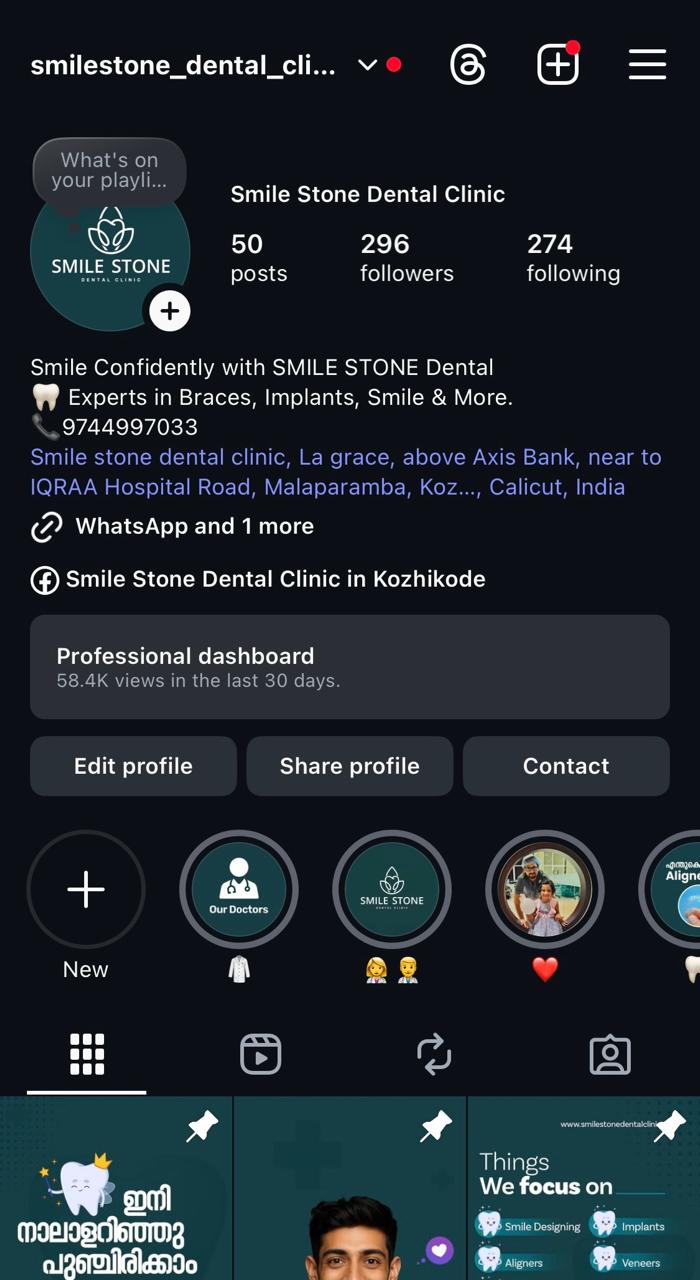Viewport: 700px width, 1280px height.
Task: Open the hamburger menu
Action: click(647, 65)
